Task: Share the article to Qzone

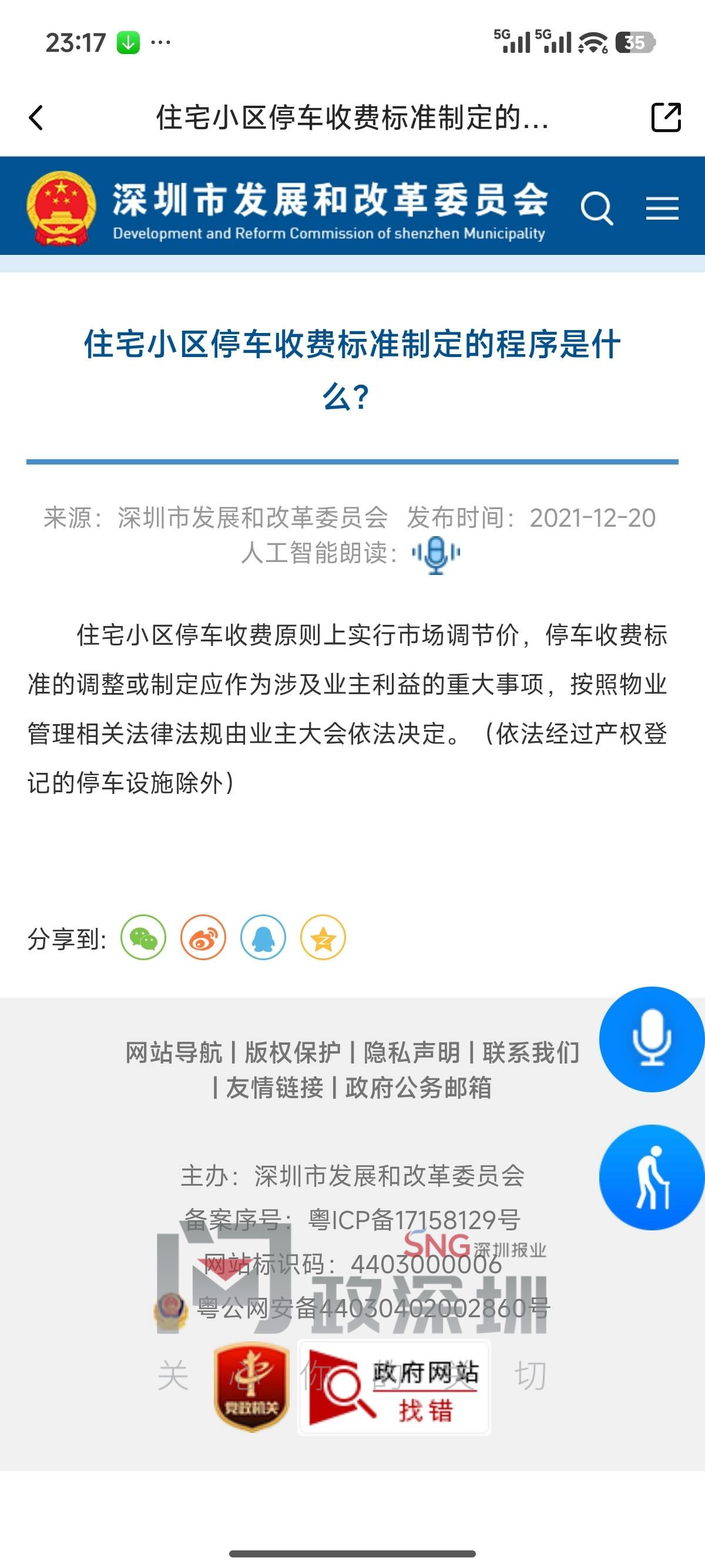Action: pyautogui.click(x=323, y=938)
